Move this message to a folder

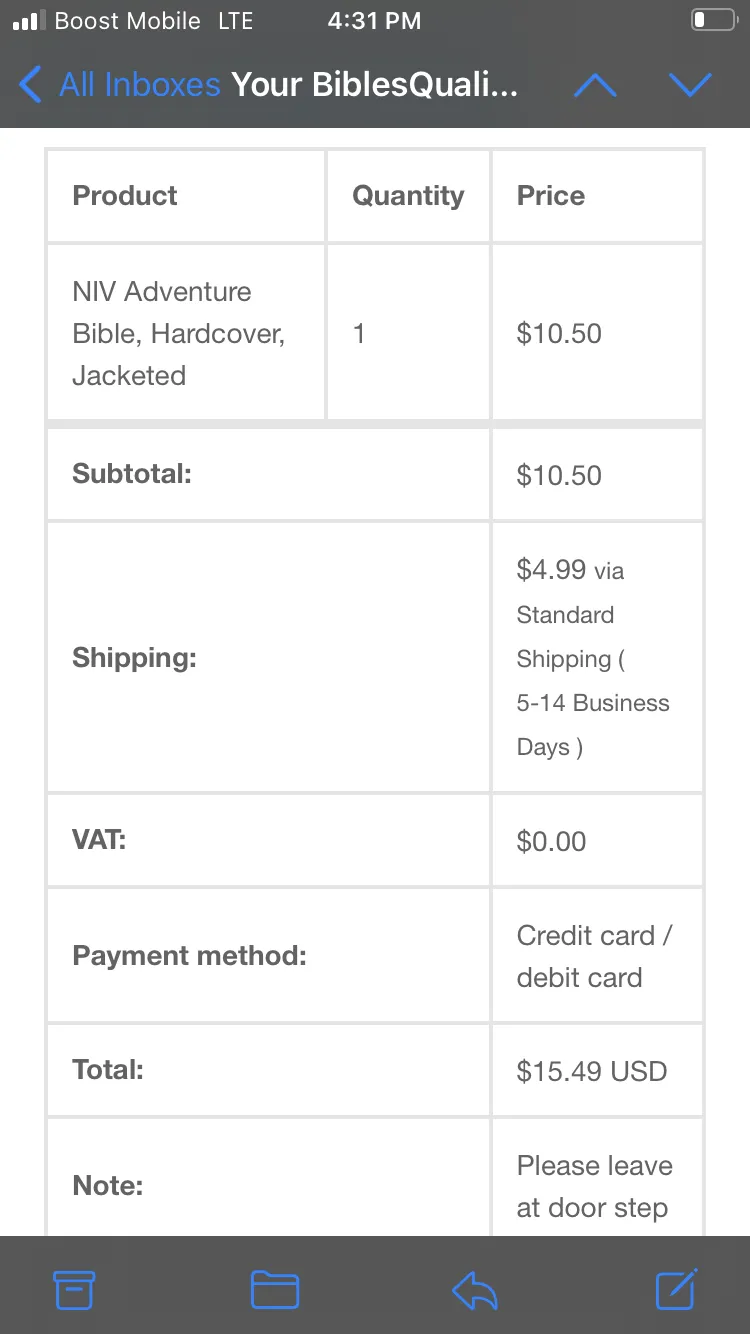pyautogui.click(x=275, y=1290)
